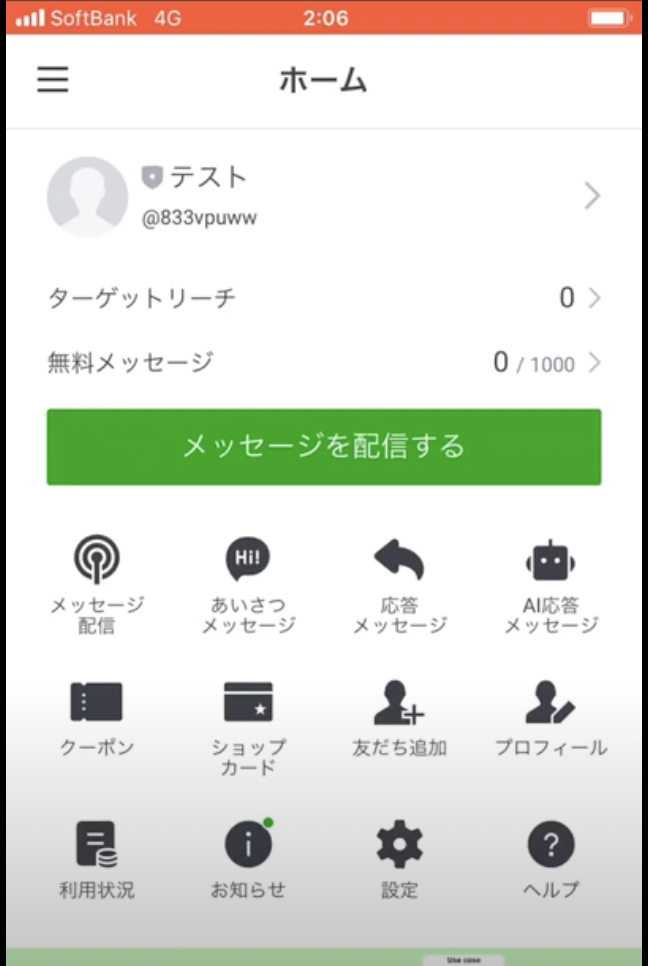View 利用状況 usage status

pos(97,859)
